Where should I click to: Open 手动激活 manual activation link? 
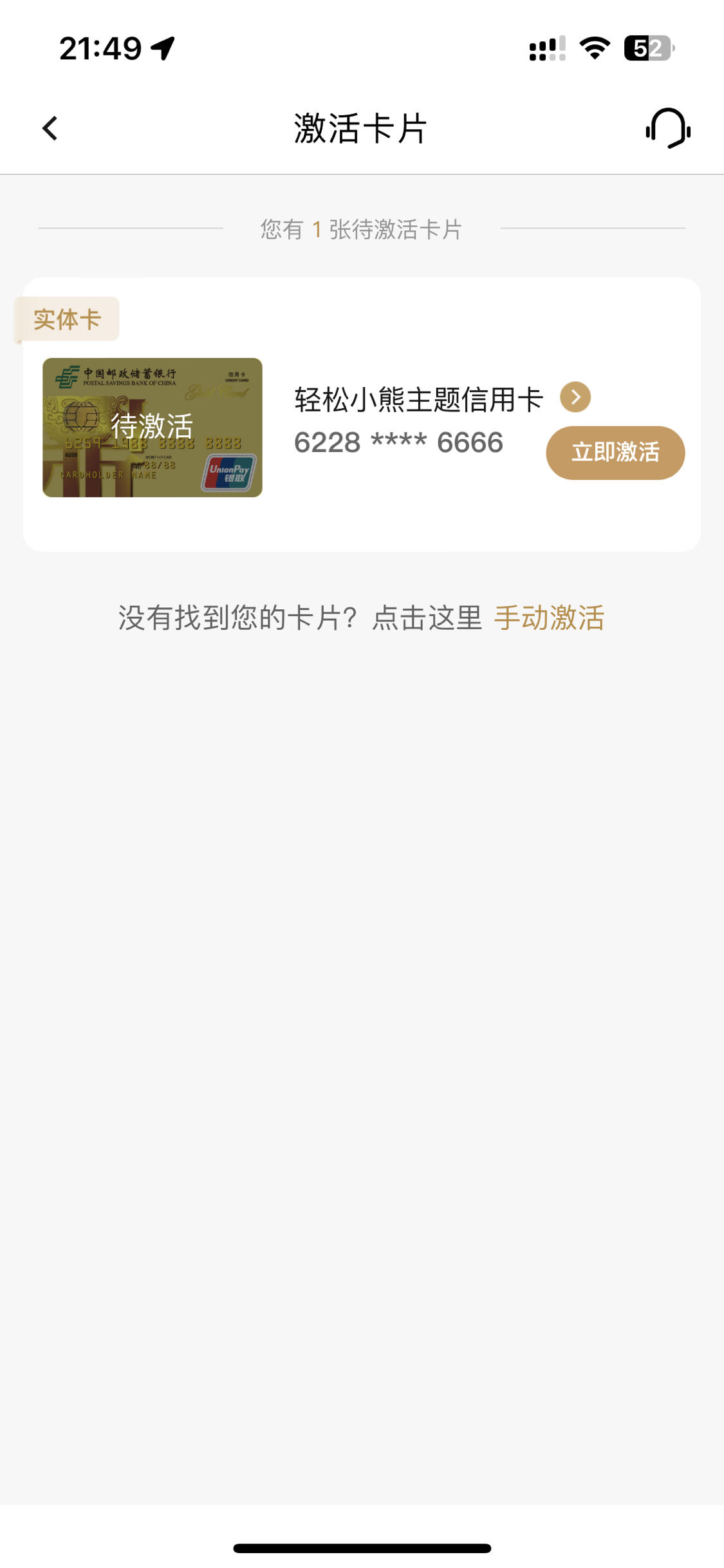[x=549, y=618]
